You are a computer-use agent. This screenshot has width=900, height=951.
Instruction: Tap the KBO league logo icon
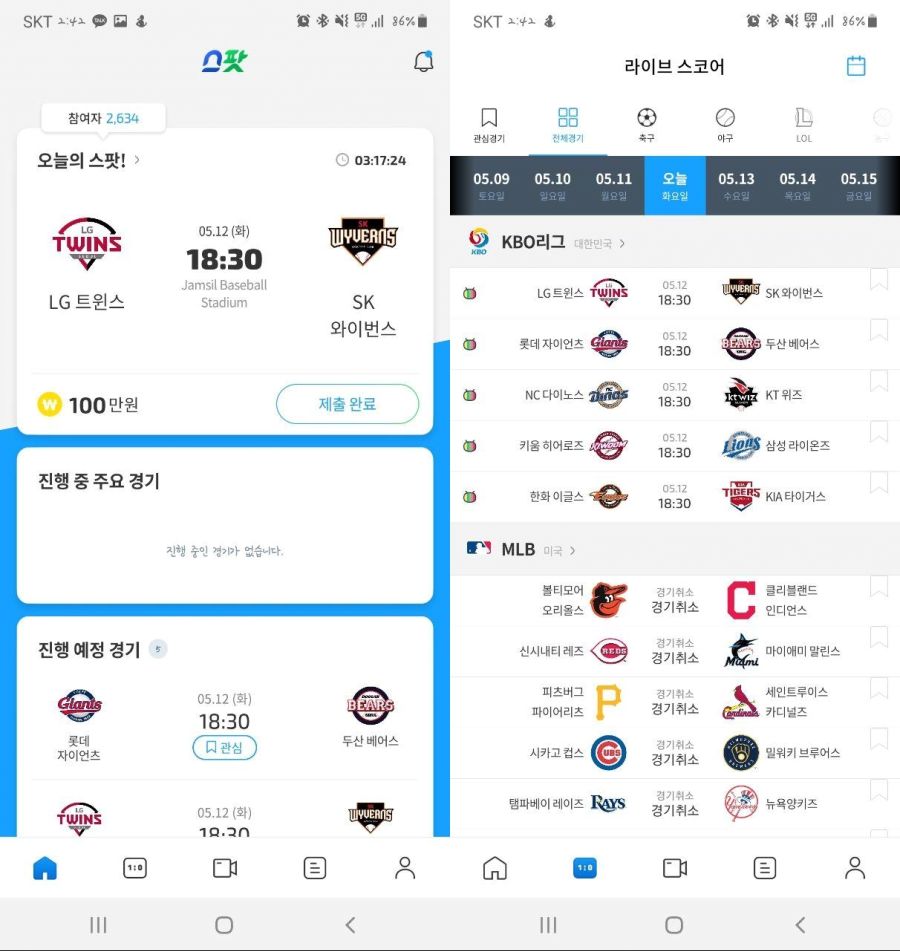tap(478, 242)
